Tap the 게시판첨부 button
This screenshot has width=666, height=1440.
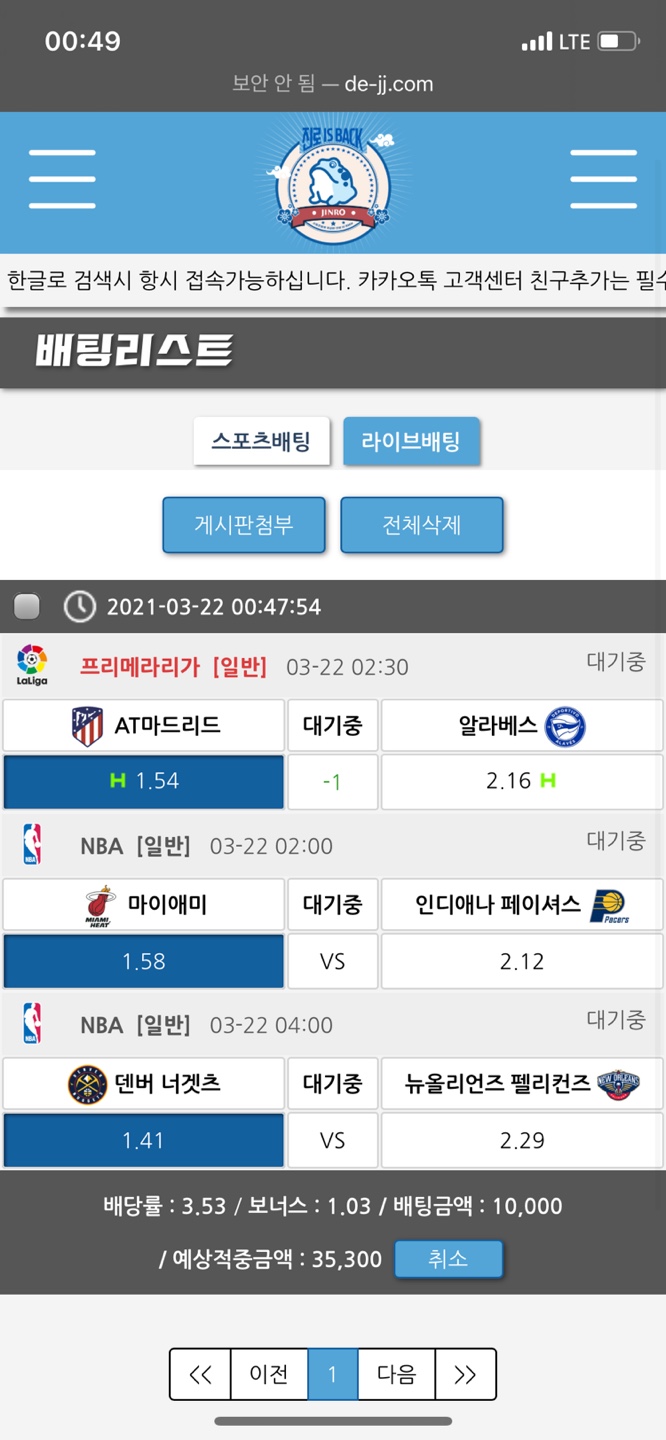tap(244, 525)
